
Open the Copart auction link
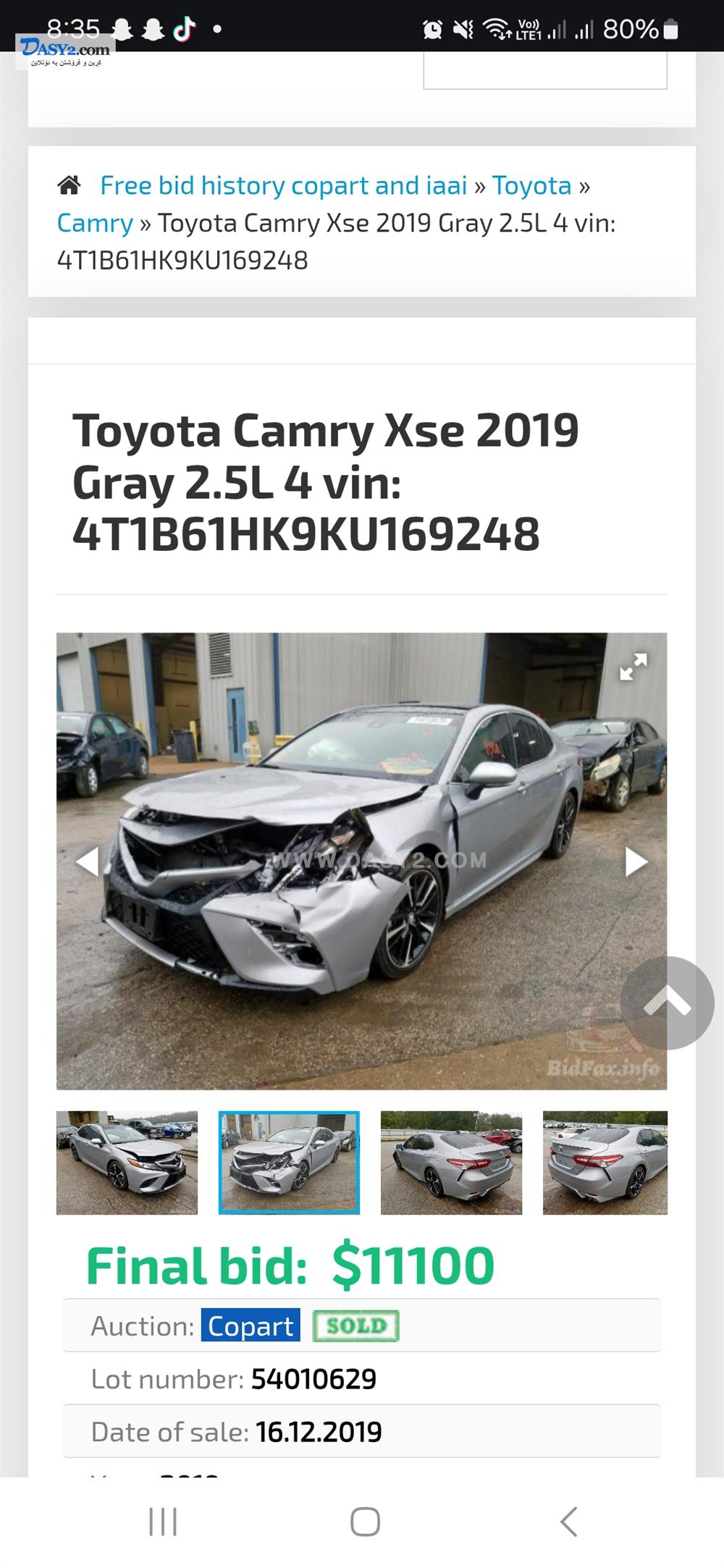tap(251, 1325)
